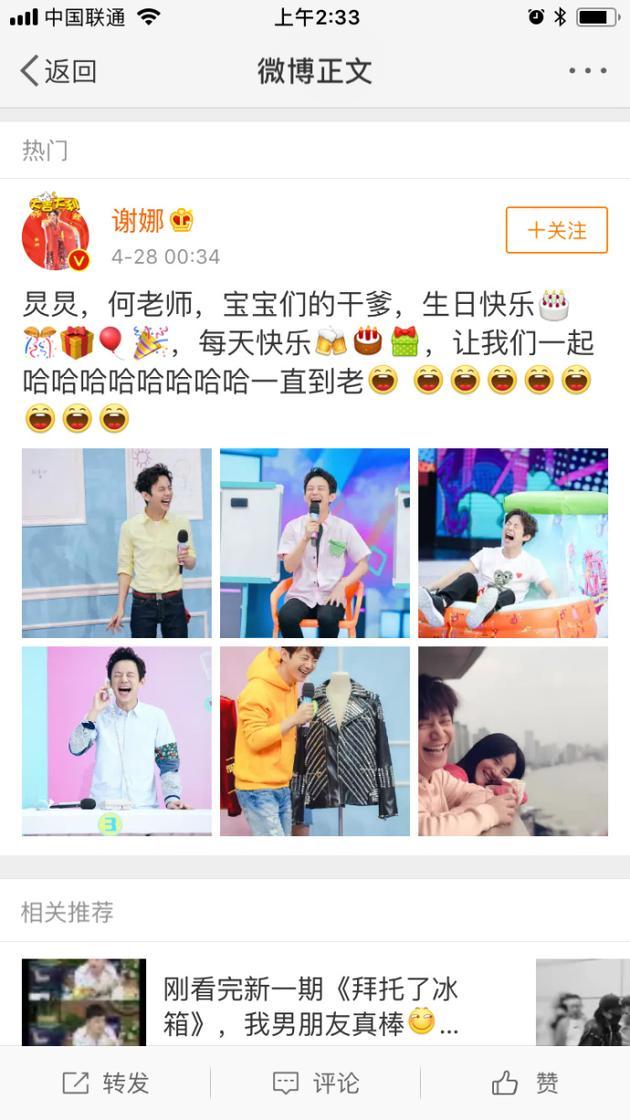View photo of man in pink shirt seated

pos(315,543)
